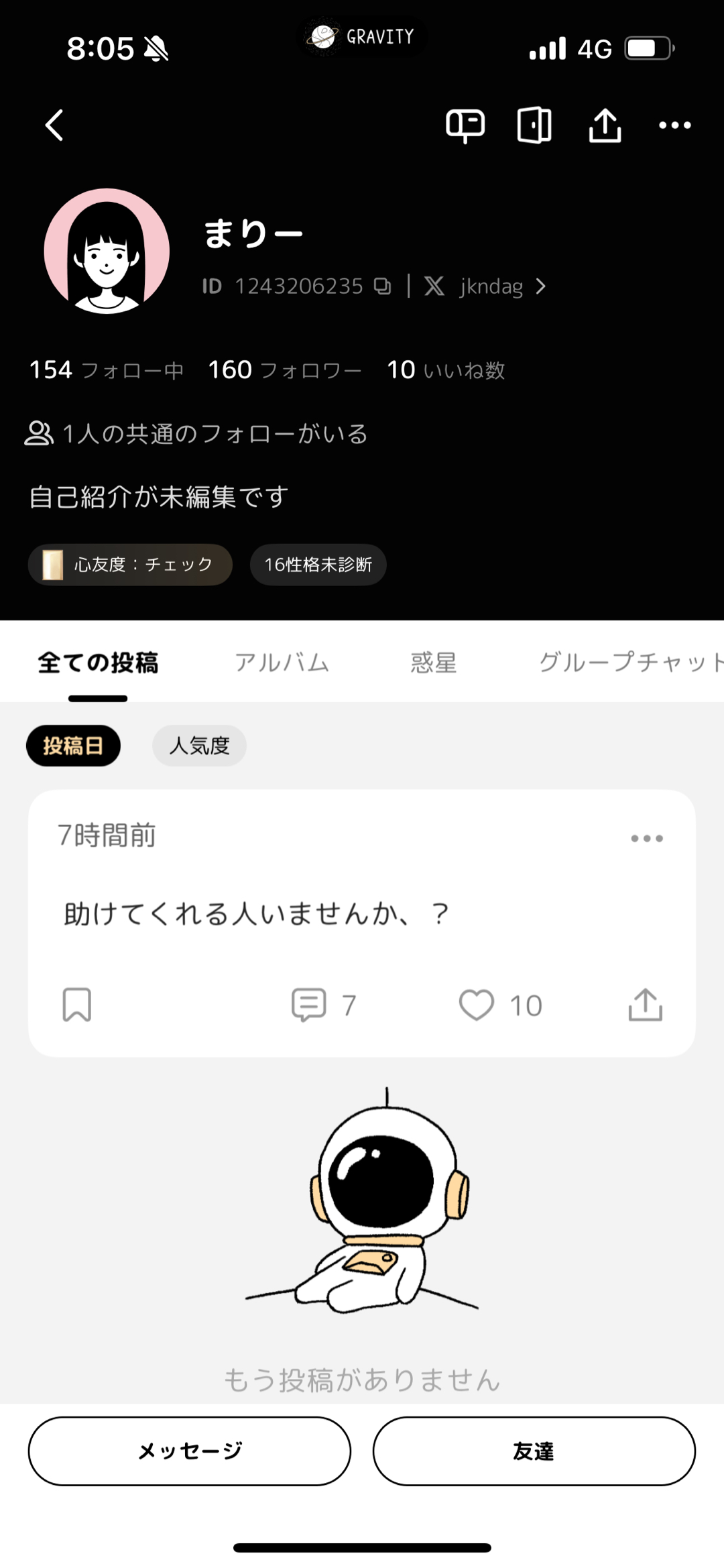Open まりー's X account jkndag

491,286
